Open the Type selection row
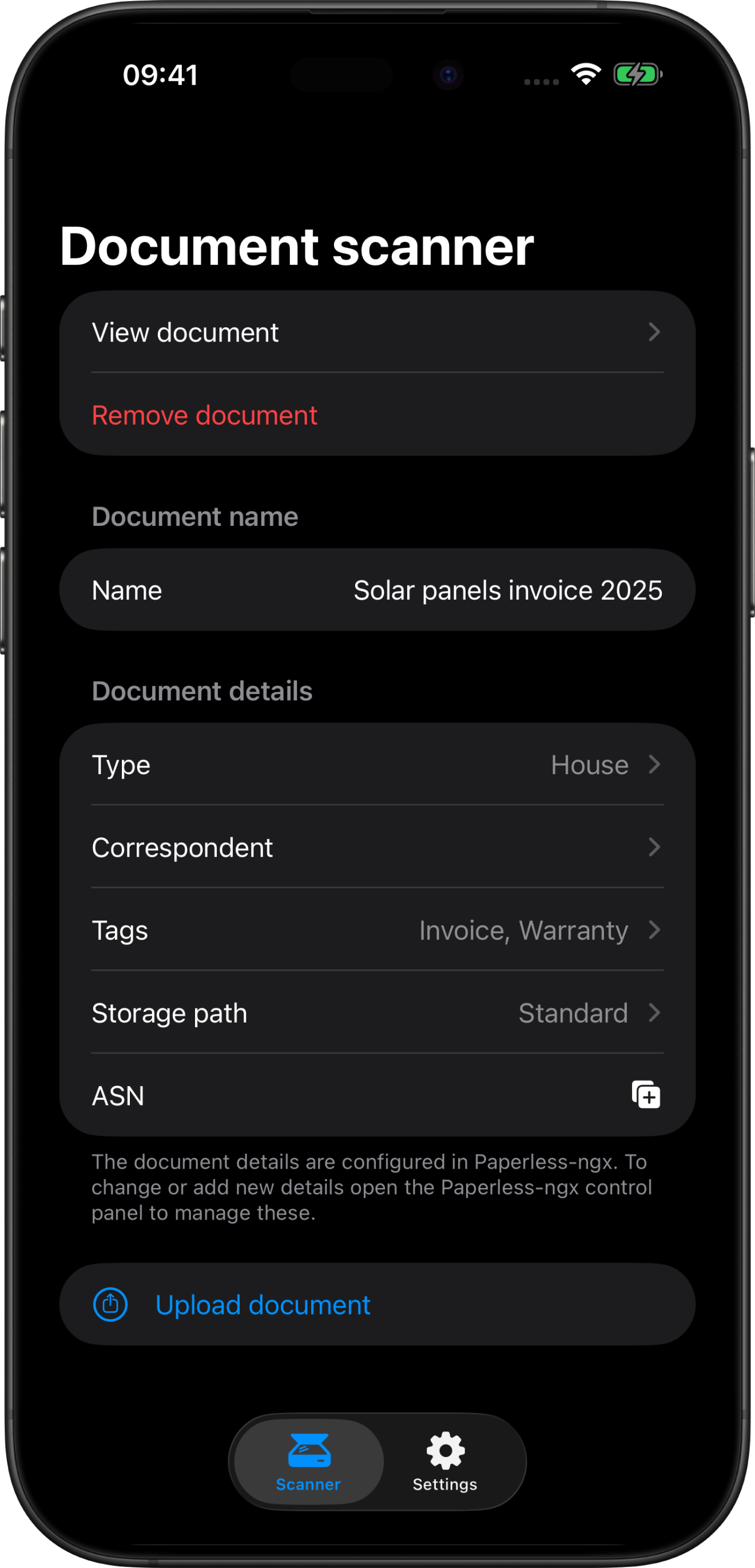The height and width of the screenshot is (1568, 755). 377,765
